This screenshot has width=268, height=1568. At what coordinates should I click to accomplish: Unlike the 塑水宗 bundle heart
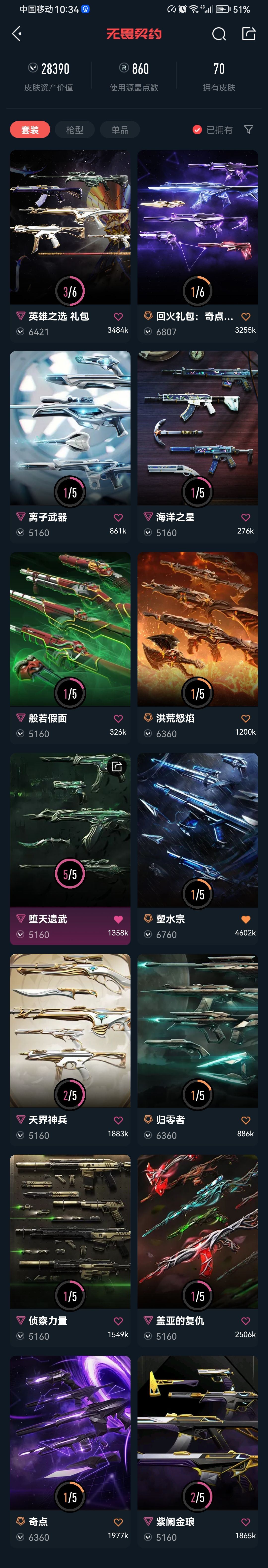click(245, 919)
